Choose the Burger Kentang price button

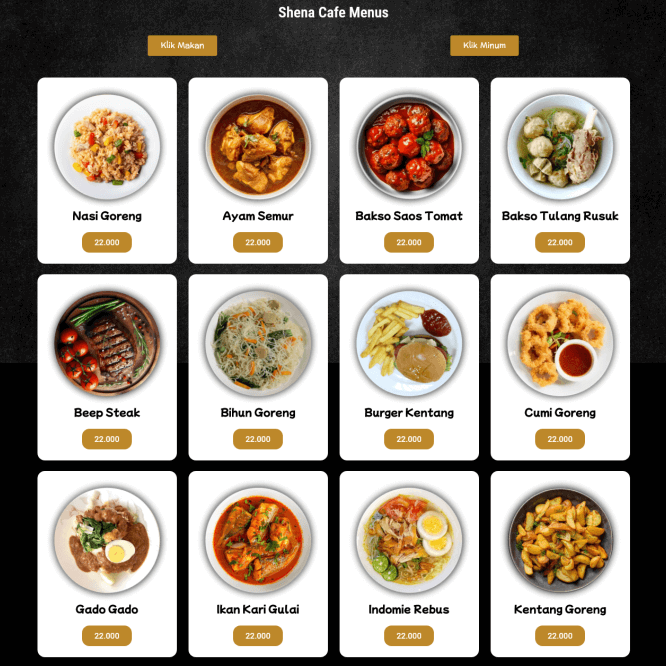coord(409,439)
